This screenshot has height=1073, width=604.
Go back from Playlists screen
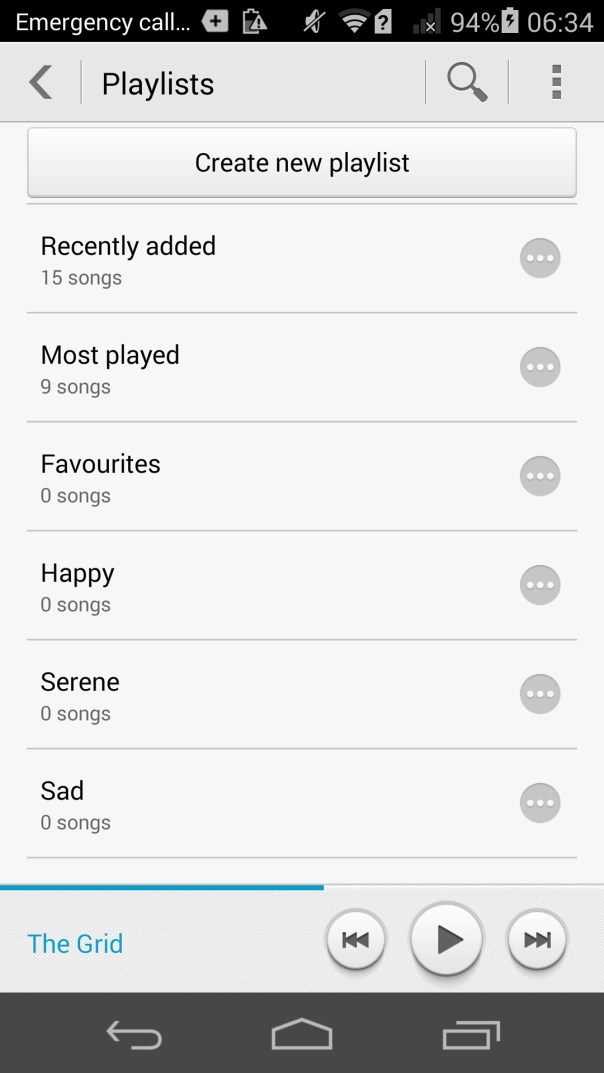coord(41,83)
